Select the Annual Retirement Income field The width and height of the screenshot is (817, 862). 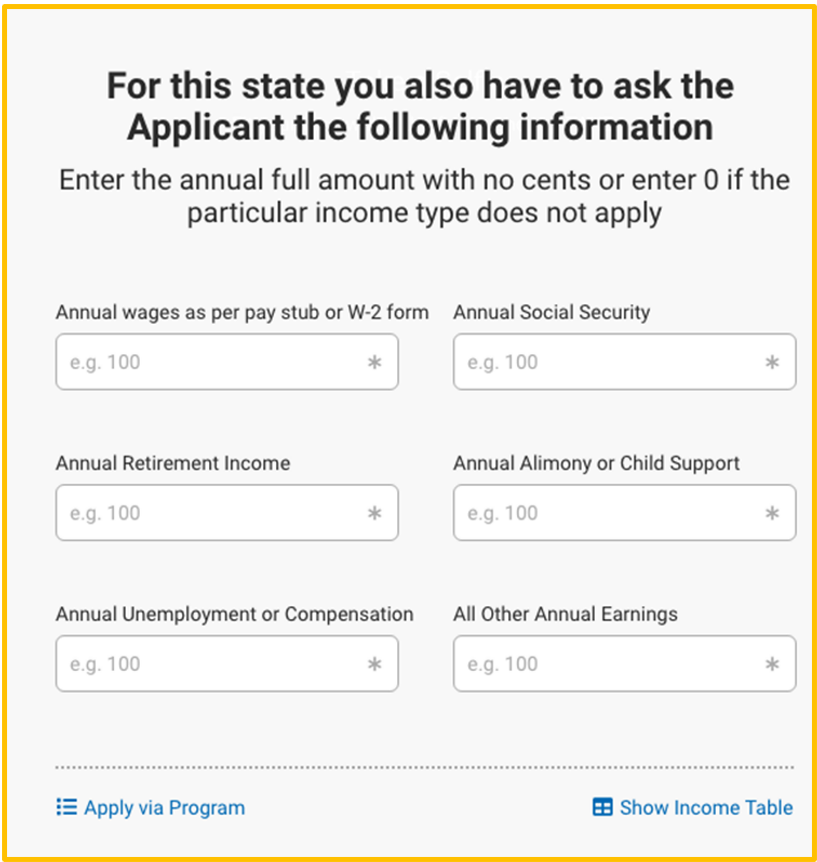click(226, 513)
